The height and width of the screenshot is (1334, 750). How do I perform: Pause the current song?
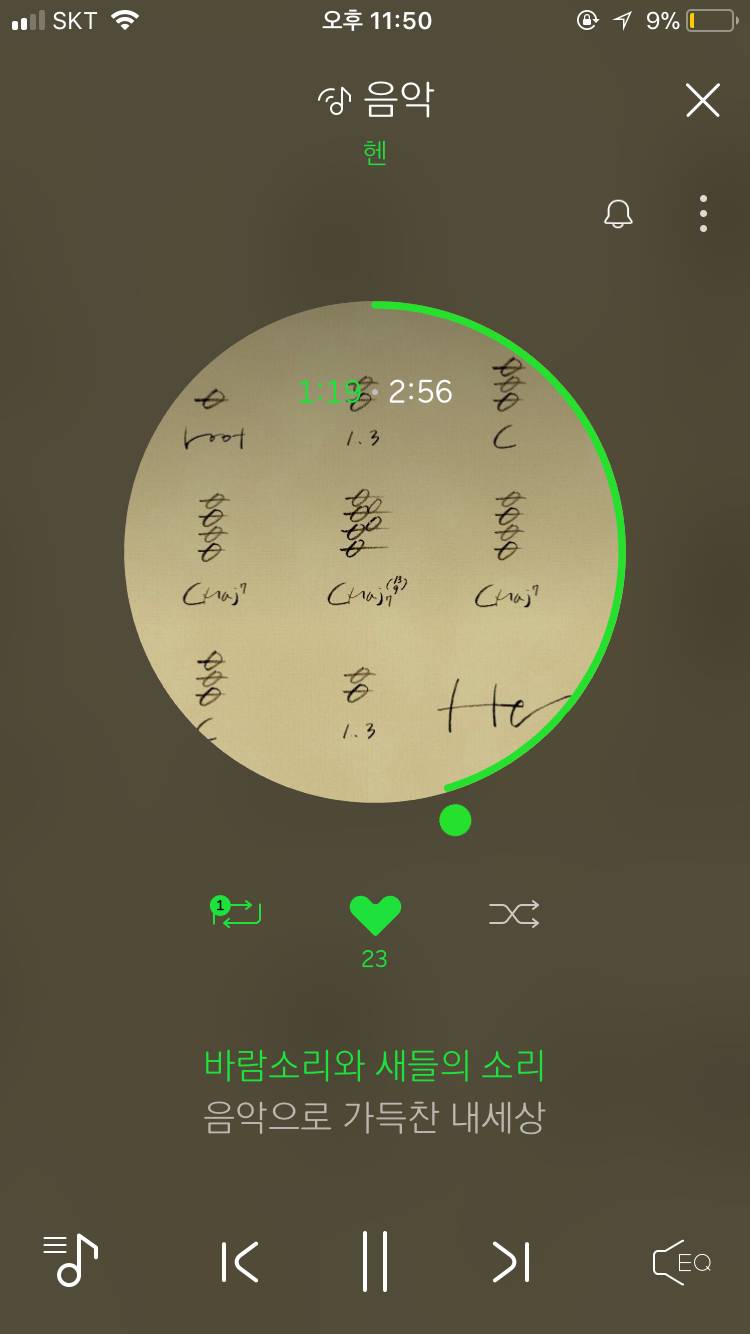[x=375, y=1262]
